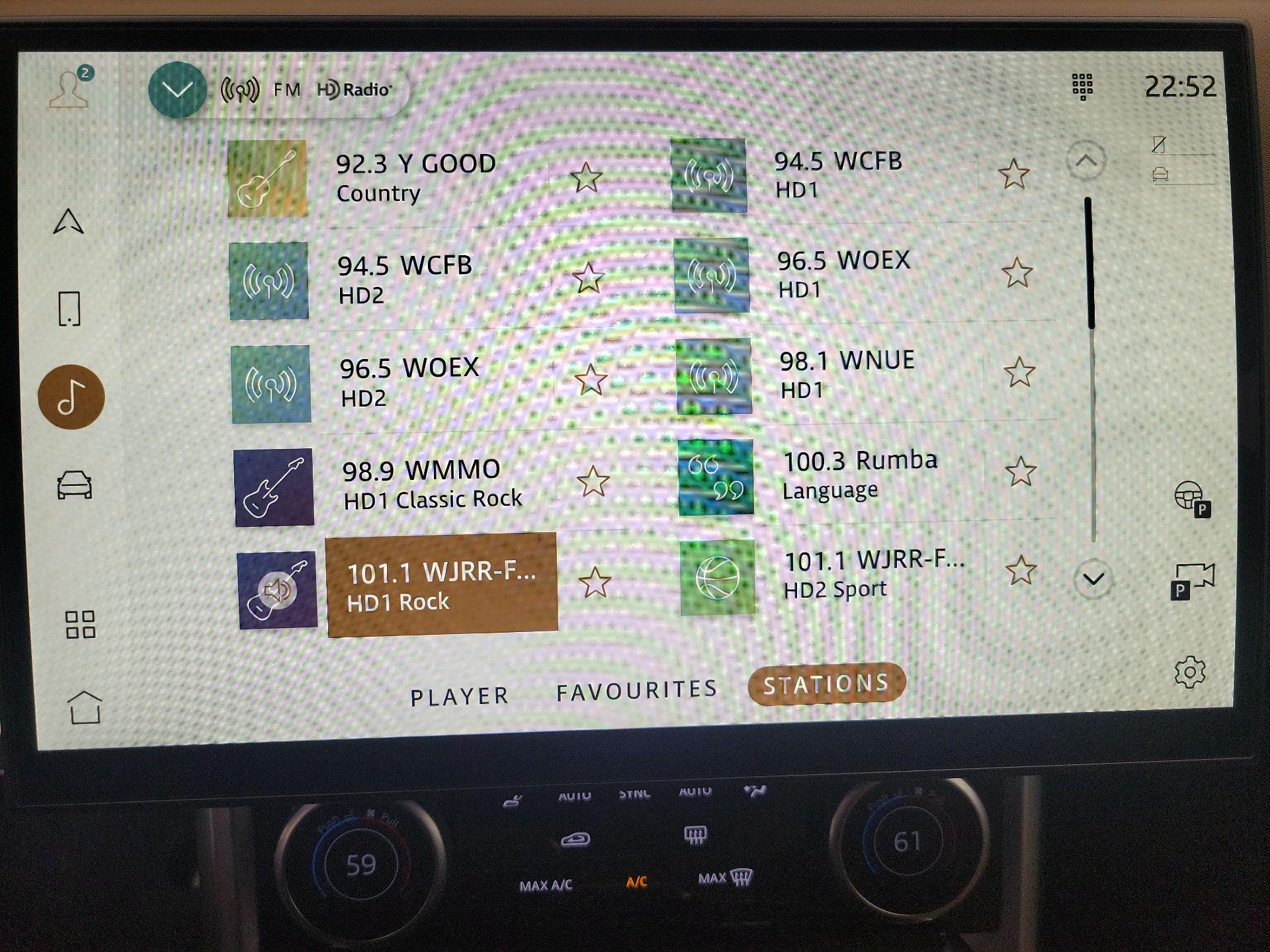Open the keypad grid icon
This screenshot has height=952, width=1270.
1082,87
